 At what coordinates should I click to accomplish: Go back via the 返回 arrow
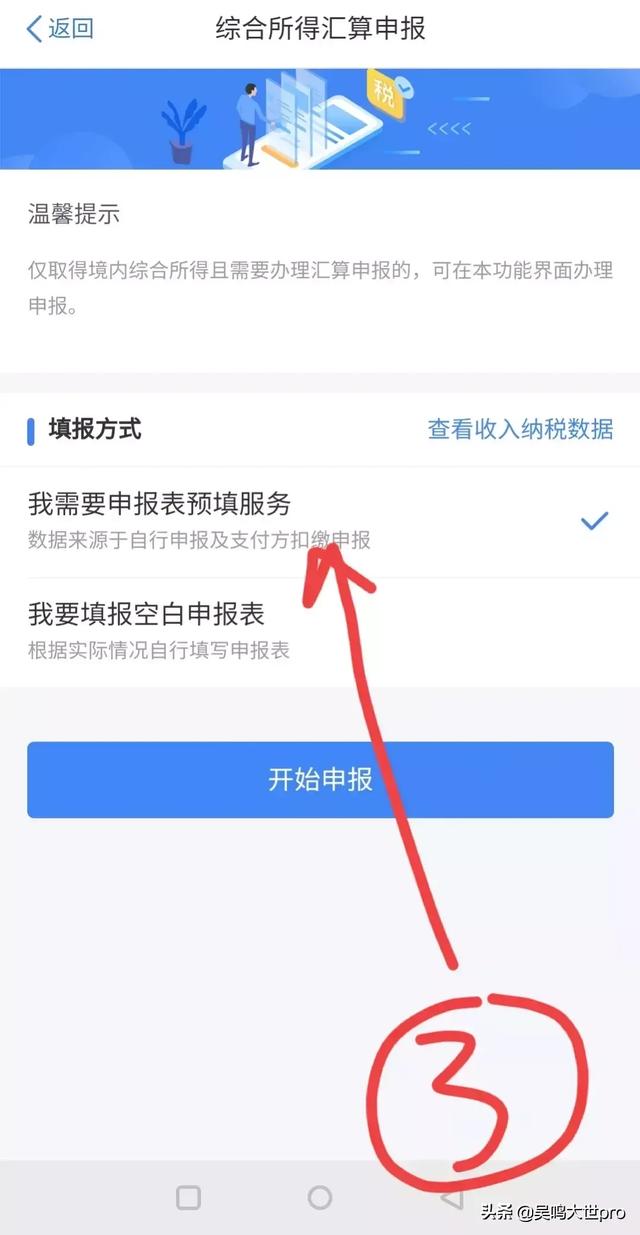pos(58,29)
